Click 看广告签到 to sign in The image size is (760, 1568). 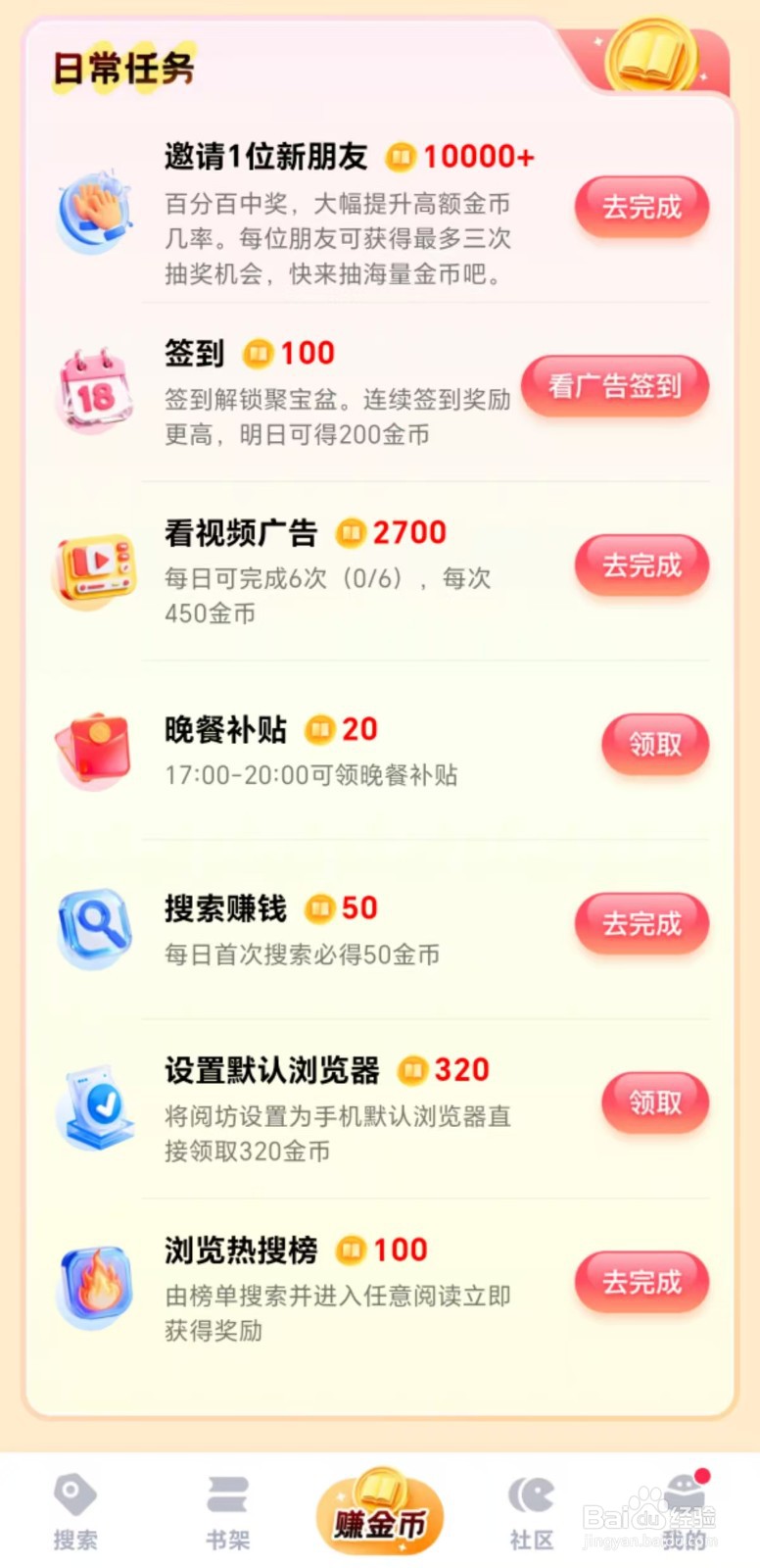click(x=615, y=386)
